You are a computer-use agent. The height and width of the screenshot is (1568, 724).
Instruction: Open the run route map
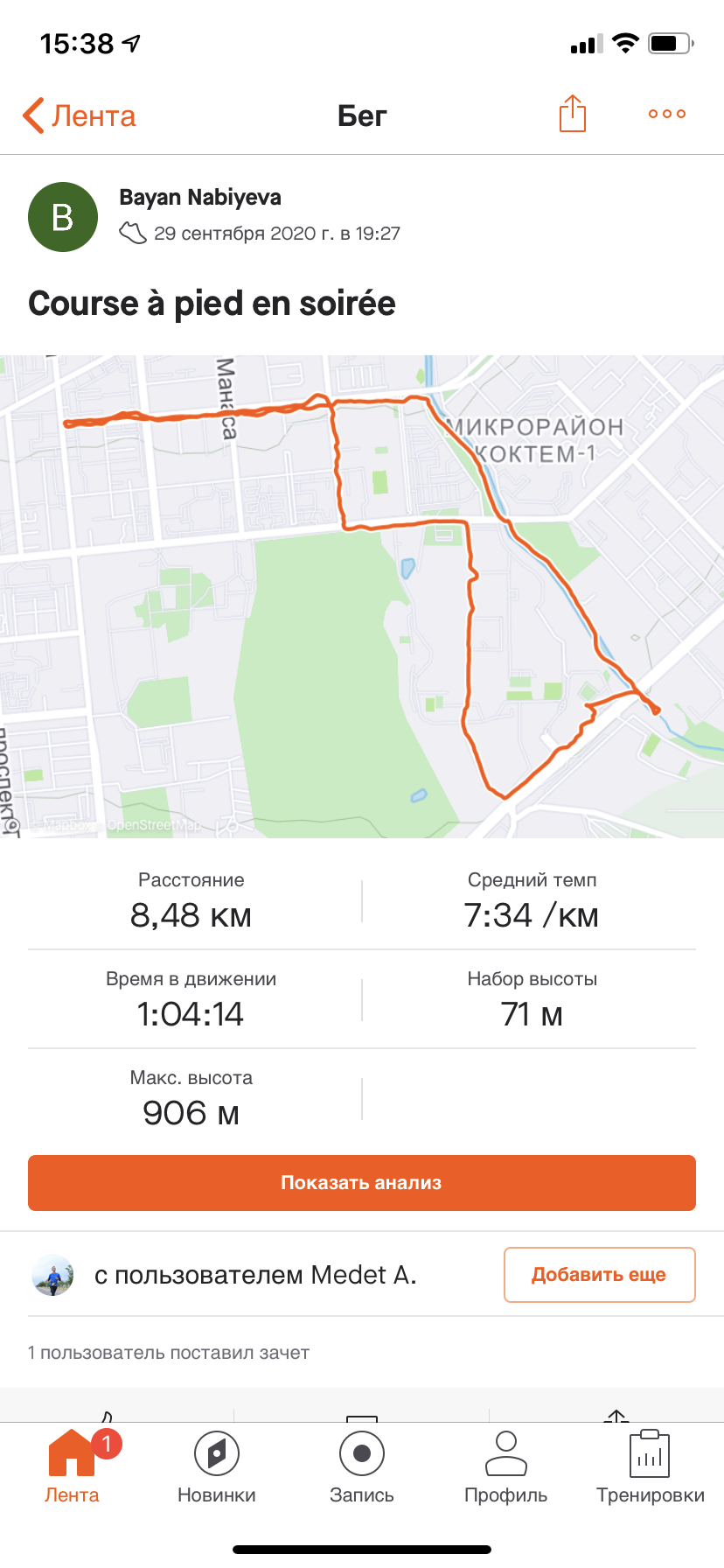tap(362, 595)
